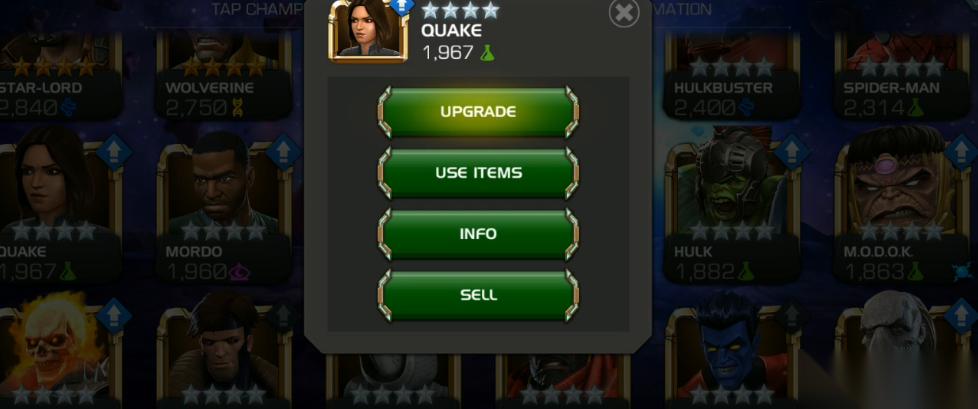
Task: Close the Quake options dialog
Action: [x=624, y=13]
